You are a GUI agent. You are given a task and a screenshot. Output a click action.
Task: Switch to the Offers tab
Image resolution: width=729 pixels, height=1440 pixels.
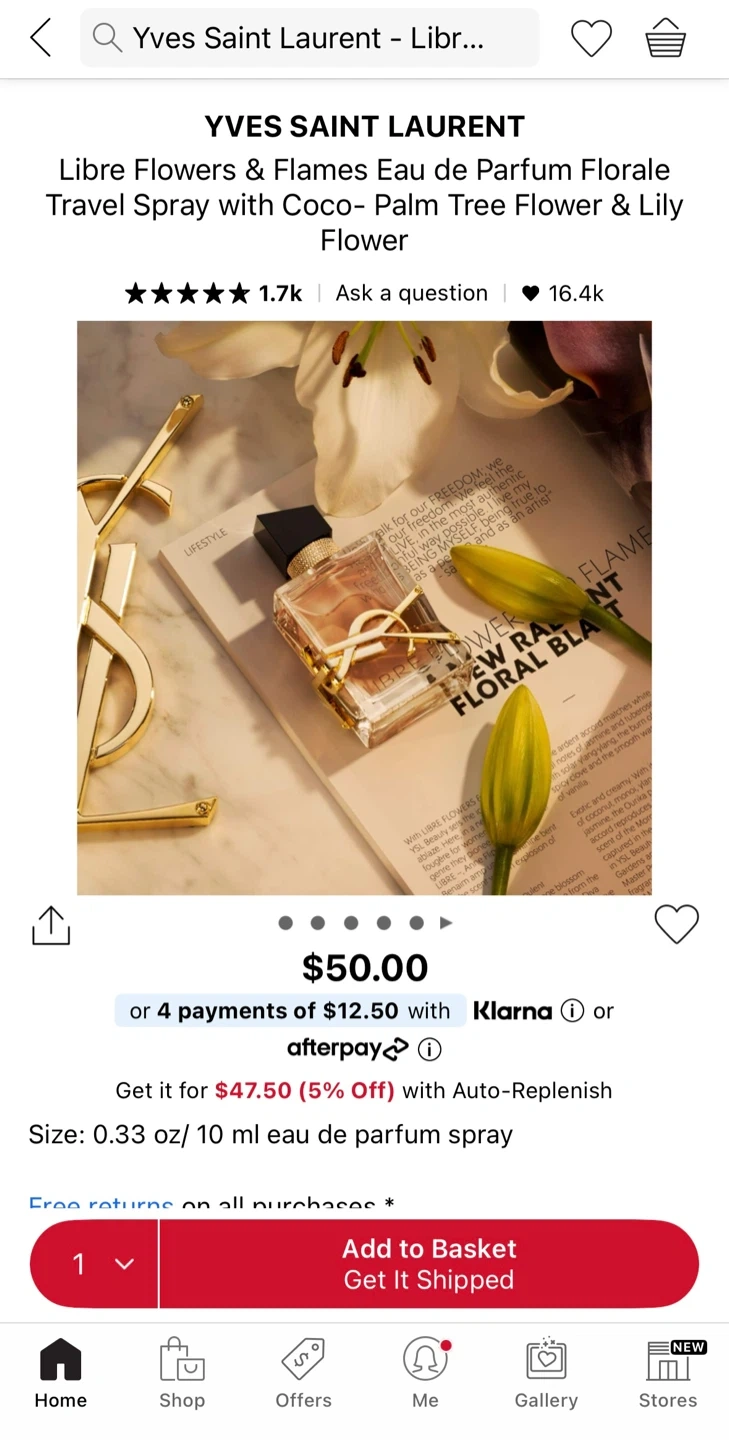[x=304, y=1373]
